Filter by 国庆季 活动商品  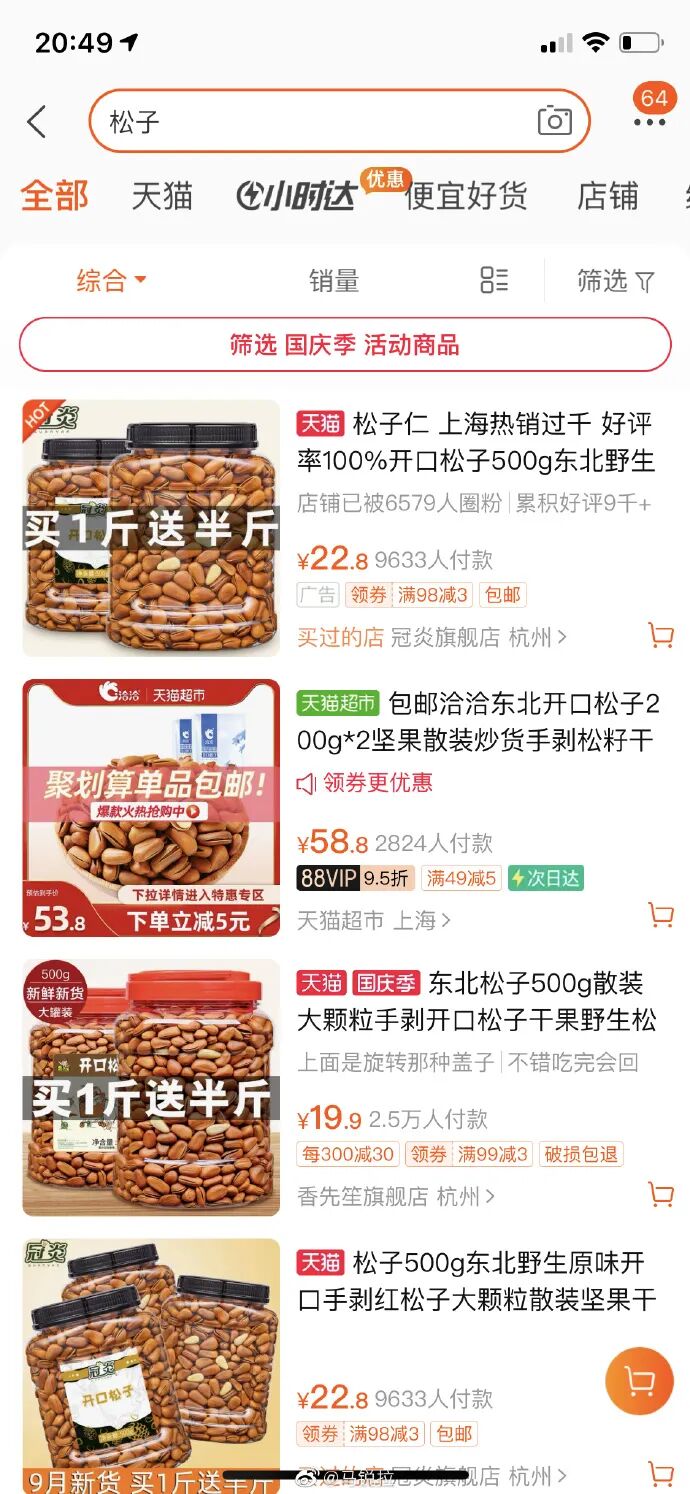point(345,345)
